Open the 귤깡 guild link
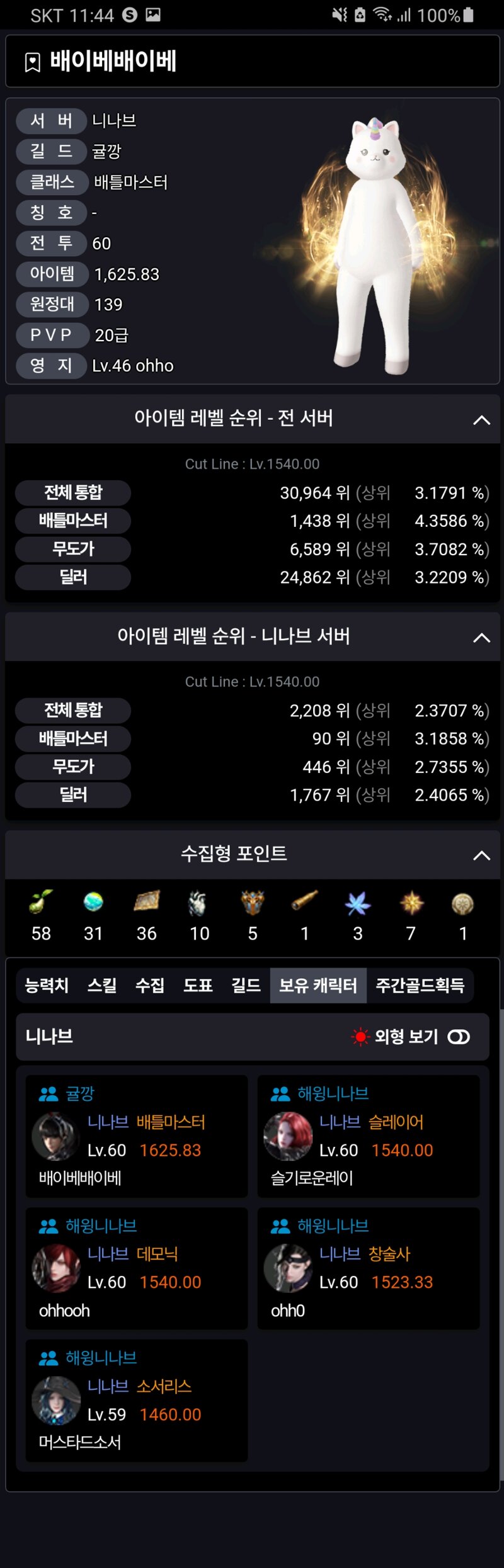The width and height of the screenshot is (504, 1568). tap(106, 152)
